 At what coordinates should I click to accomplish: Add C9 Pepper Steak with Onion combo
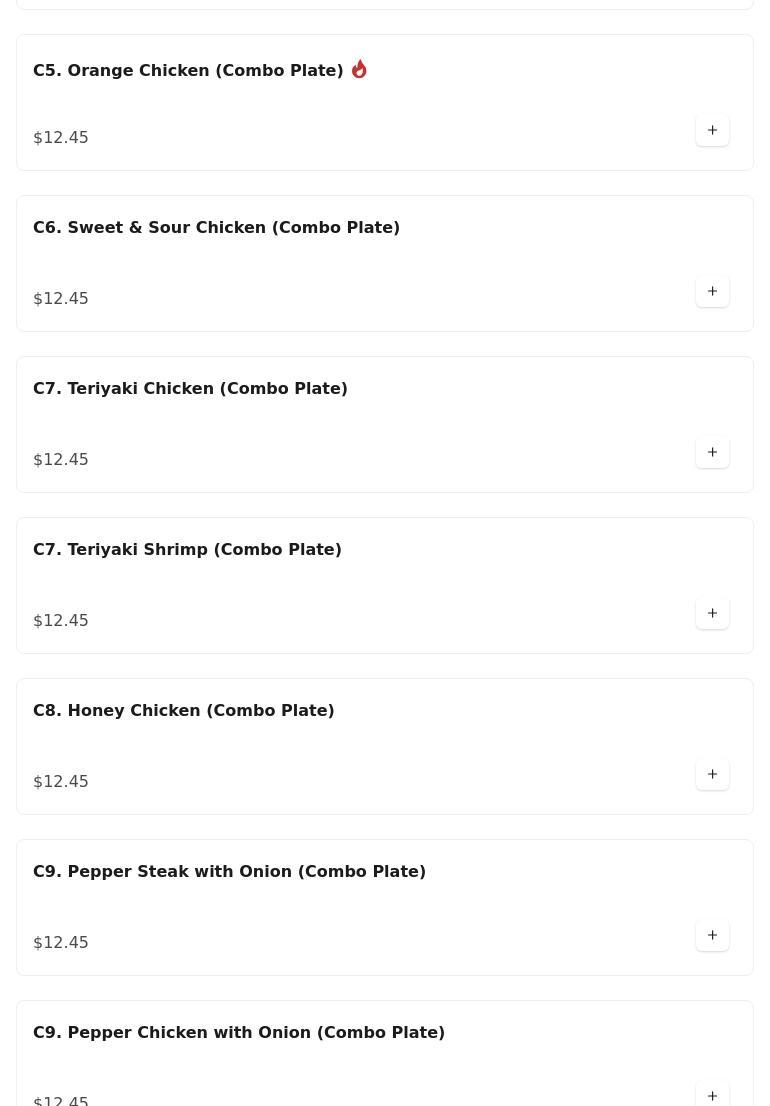[x=712, y=936]
